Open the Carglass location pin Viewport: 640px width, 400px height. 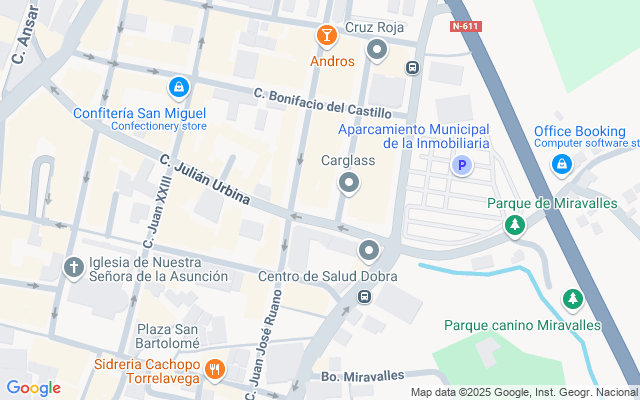349,182
